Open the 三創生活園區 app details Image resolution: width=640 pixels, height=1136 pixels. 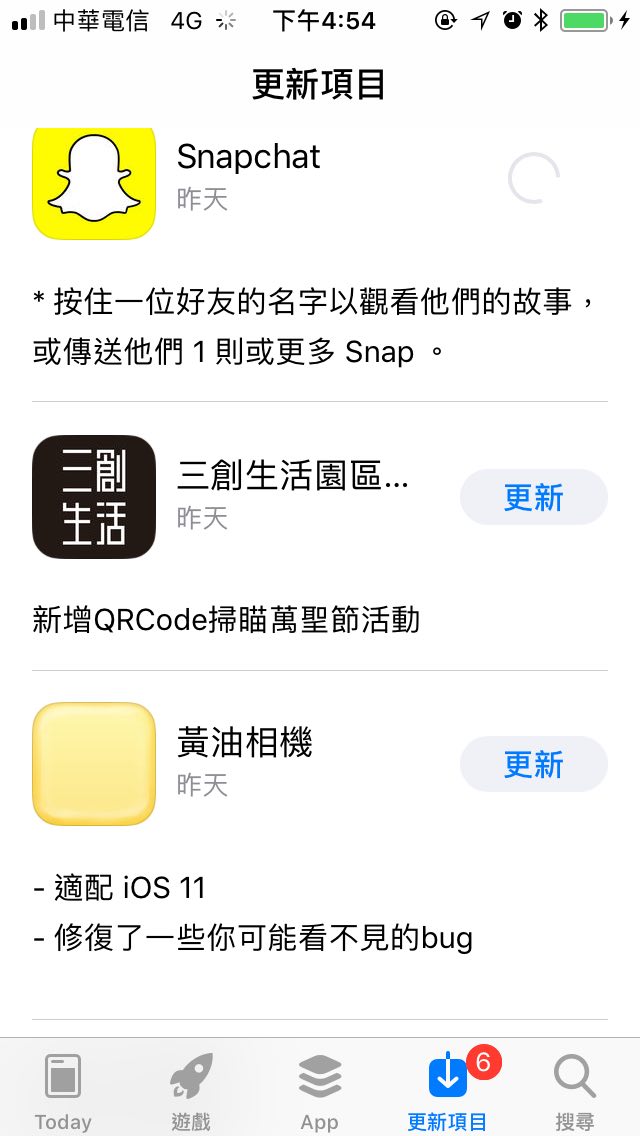(x=94, y=497)
